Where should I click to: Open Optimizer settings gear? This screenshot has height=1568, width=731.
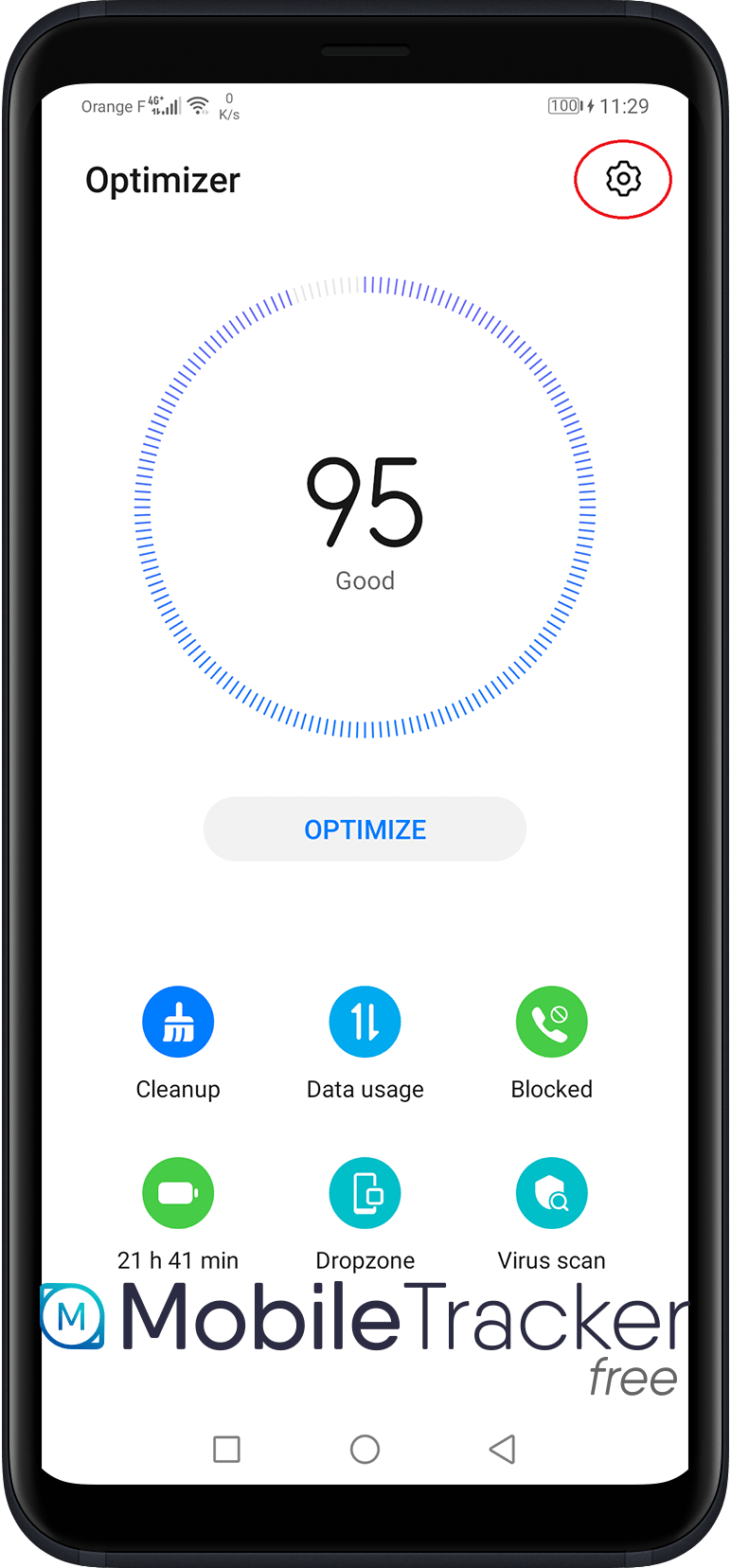[x=623, y=179]
